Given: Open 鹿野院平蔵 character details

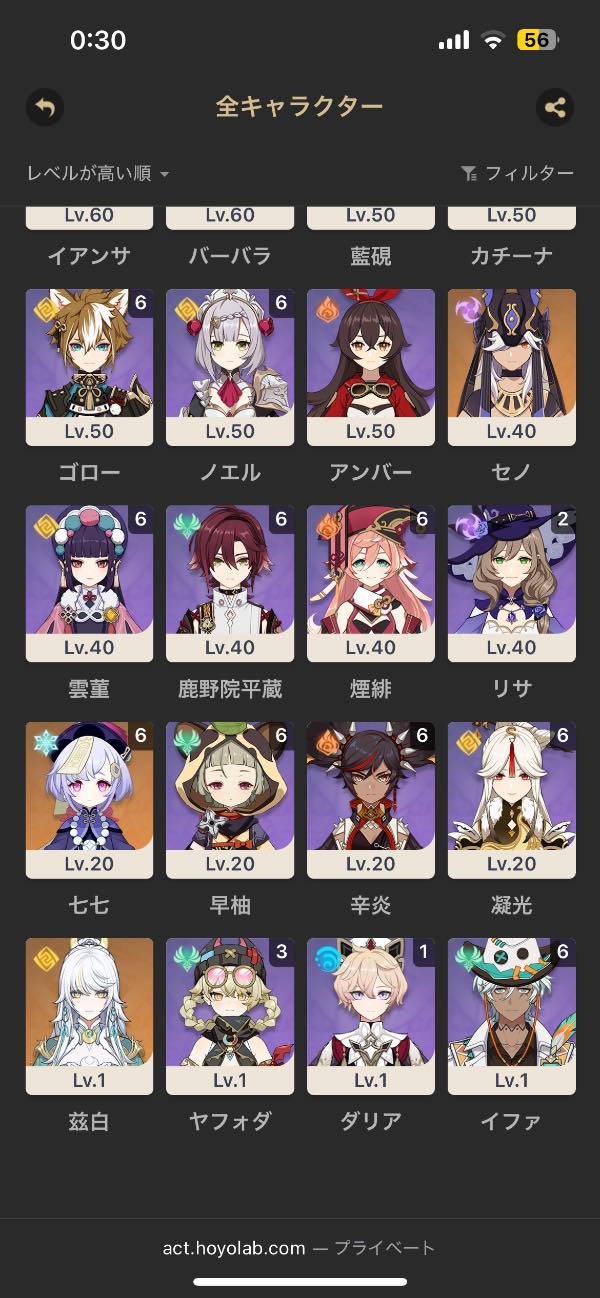Looking at the screenshot, I should click(230, 583).
